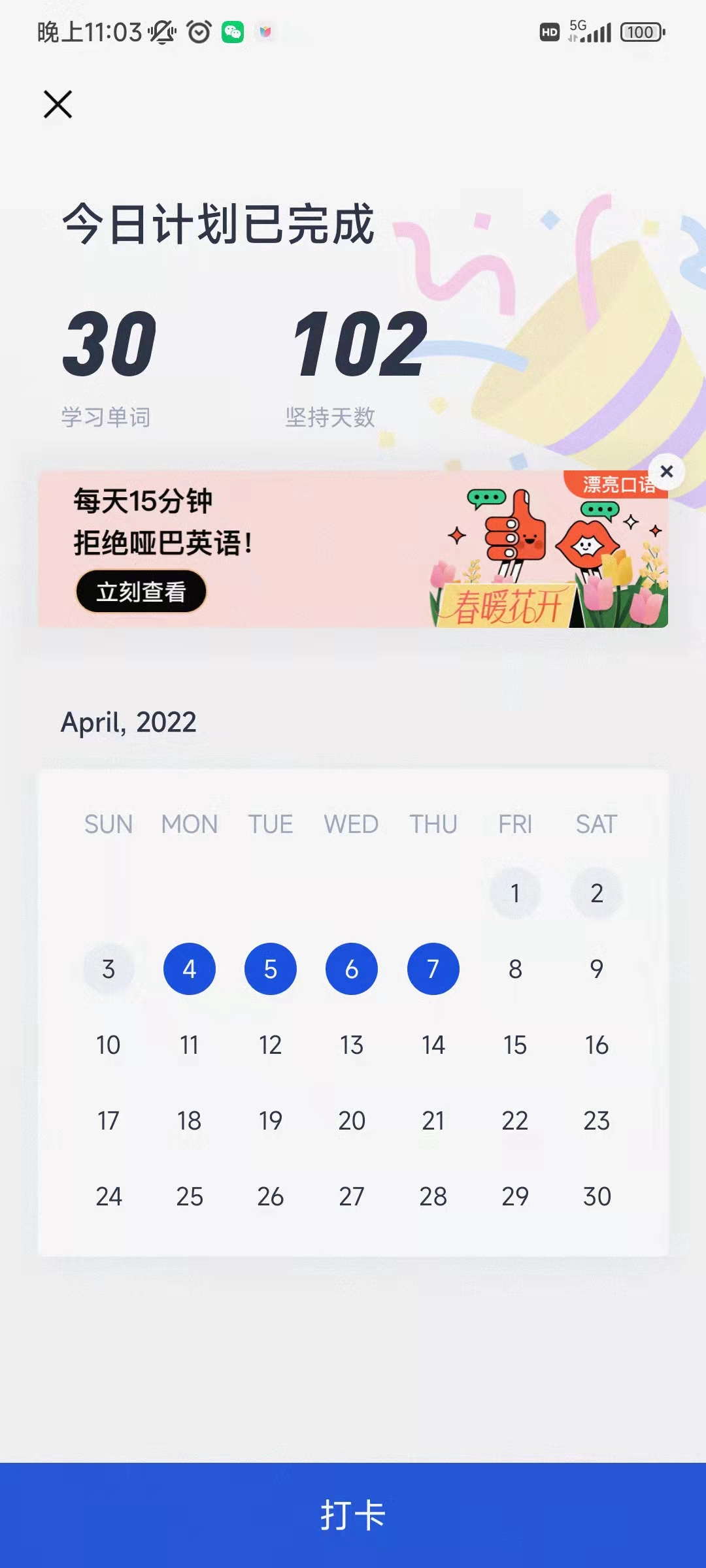Dismiss the spoken English promo banner

[667, 471]
